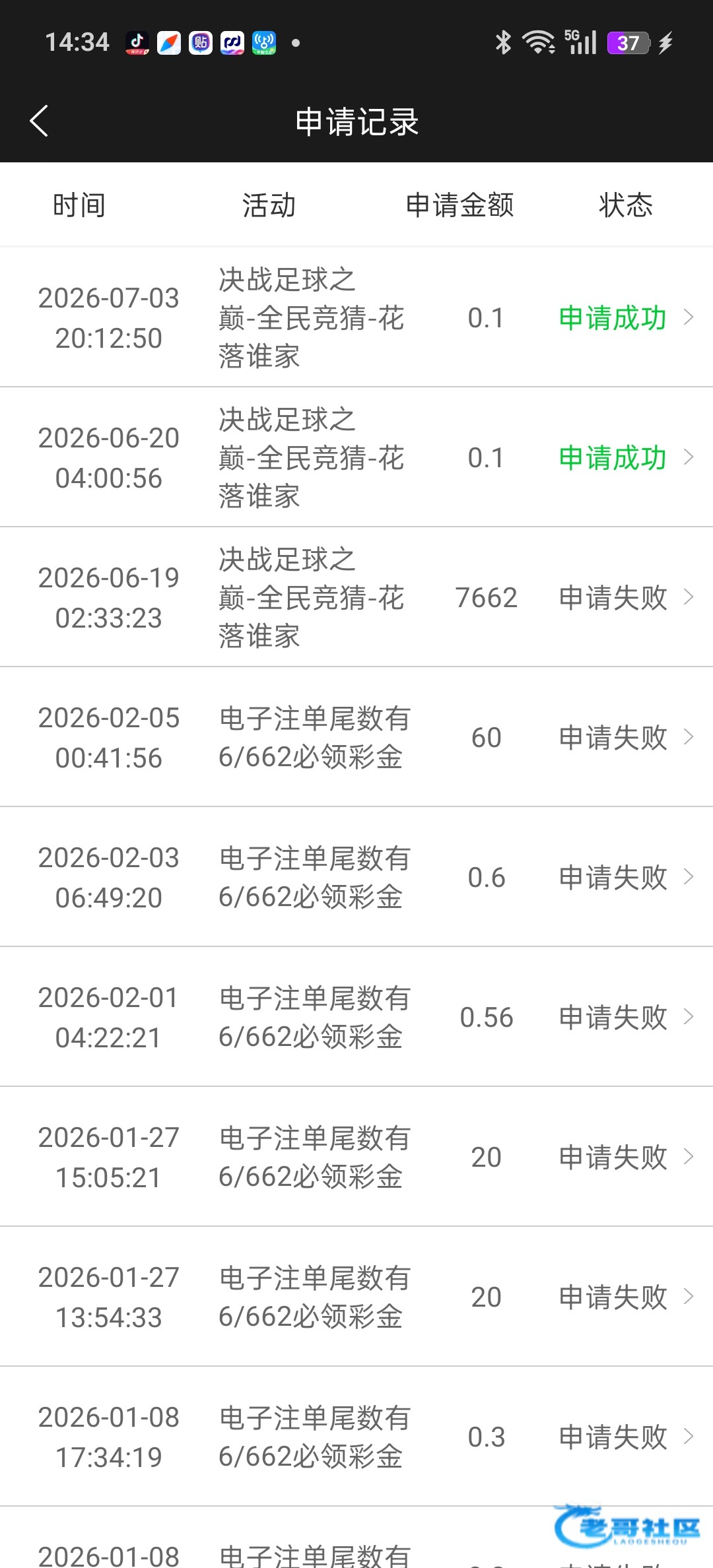Open the 2026-01-27 13:54:33 failed record

[356, 1297]
